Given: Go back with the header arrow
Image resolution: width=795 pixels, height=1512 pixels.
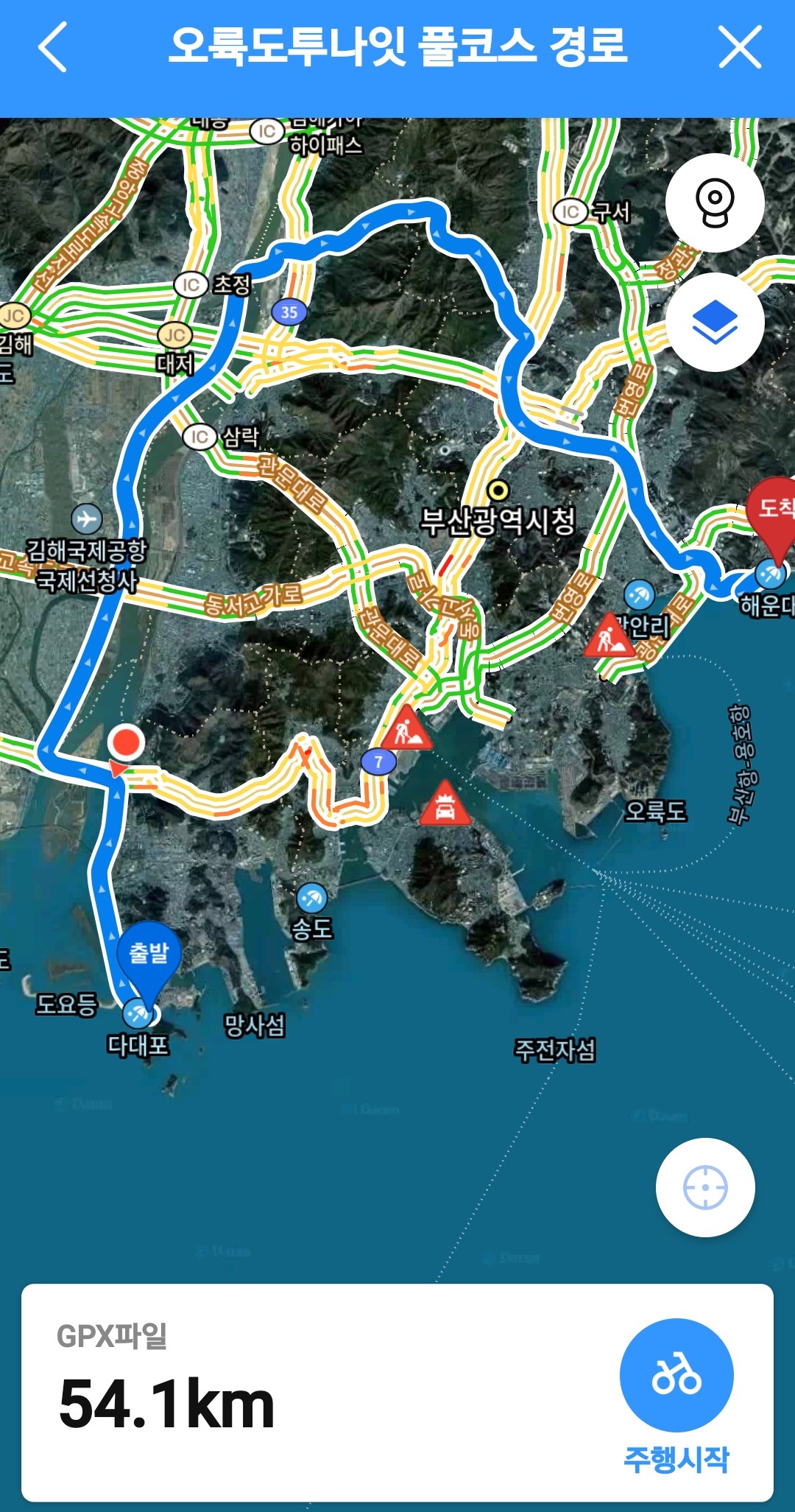Looking at the screenshot, I should click(53, 46).
